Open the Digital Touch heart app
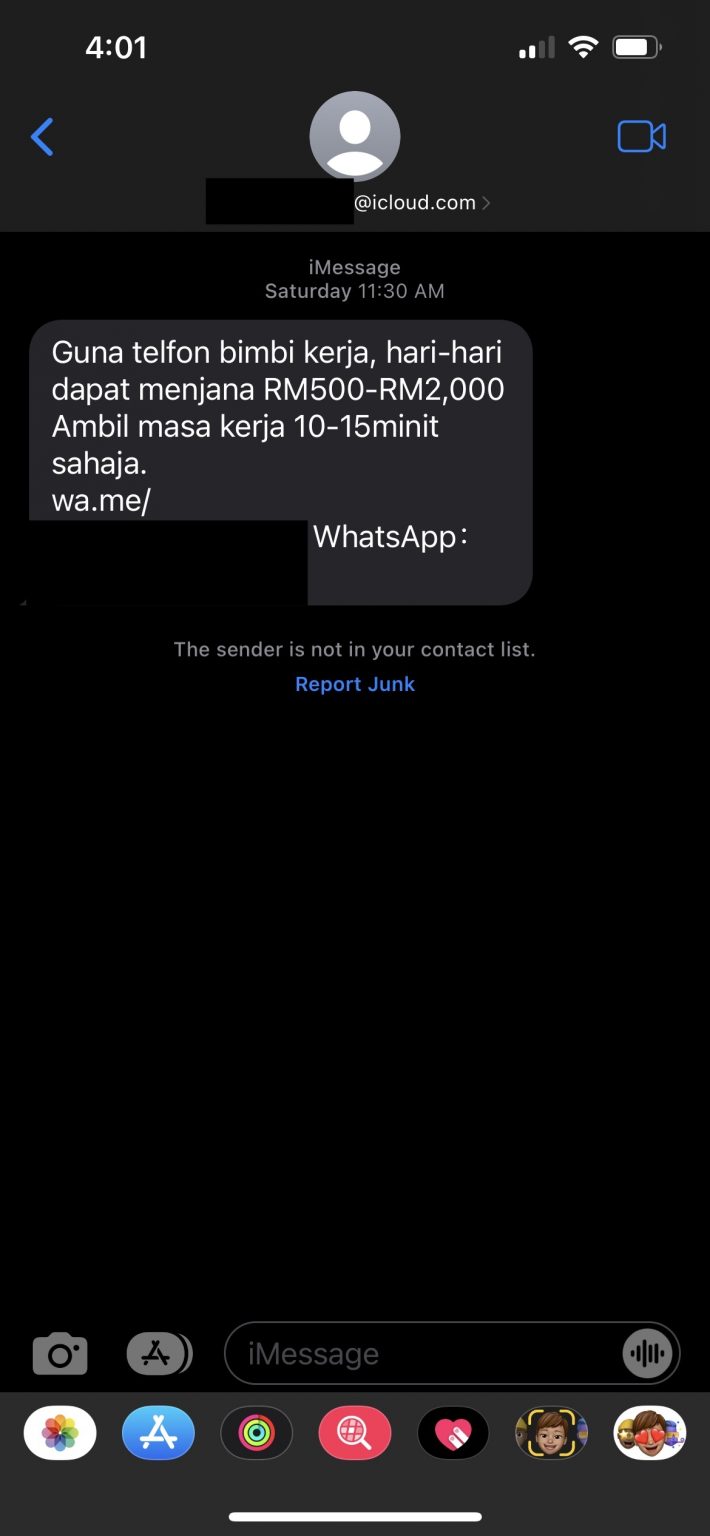Image resolution: width=710 pixels, height=1536 pixels. (x=453, y=1433)
